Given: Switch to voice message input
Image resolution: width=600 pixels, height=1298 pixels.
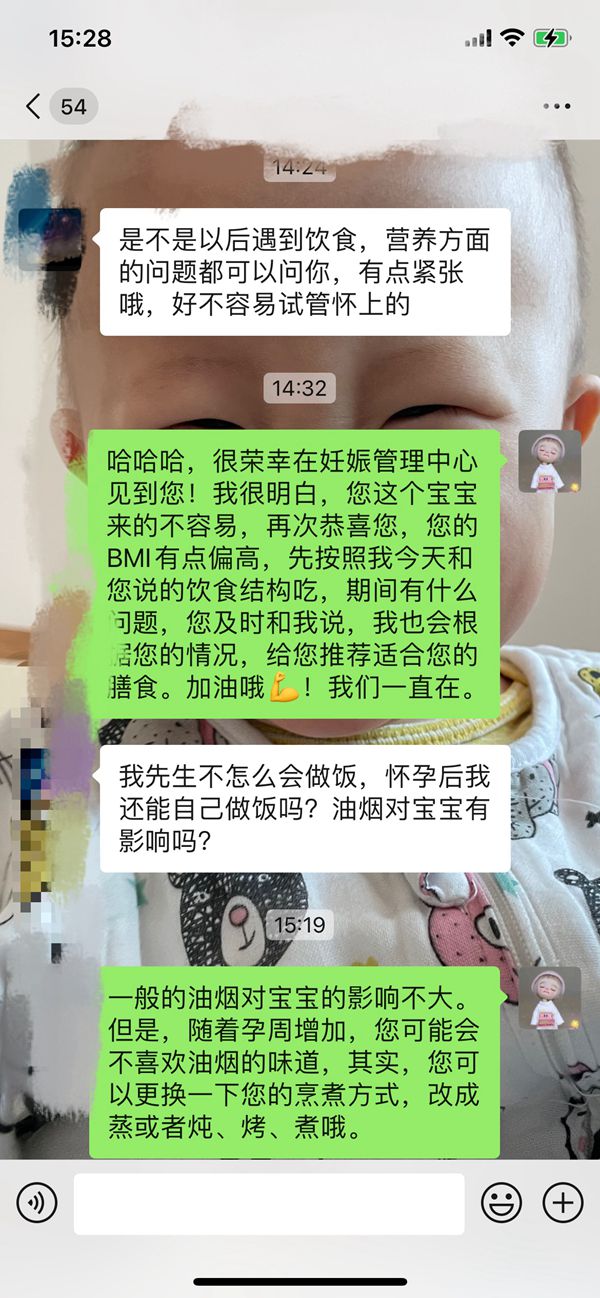Looking at the screenshot, I should click(x=36, y=1203).
